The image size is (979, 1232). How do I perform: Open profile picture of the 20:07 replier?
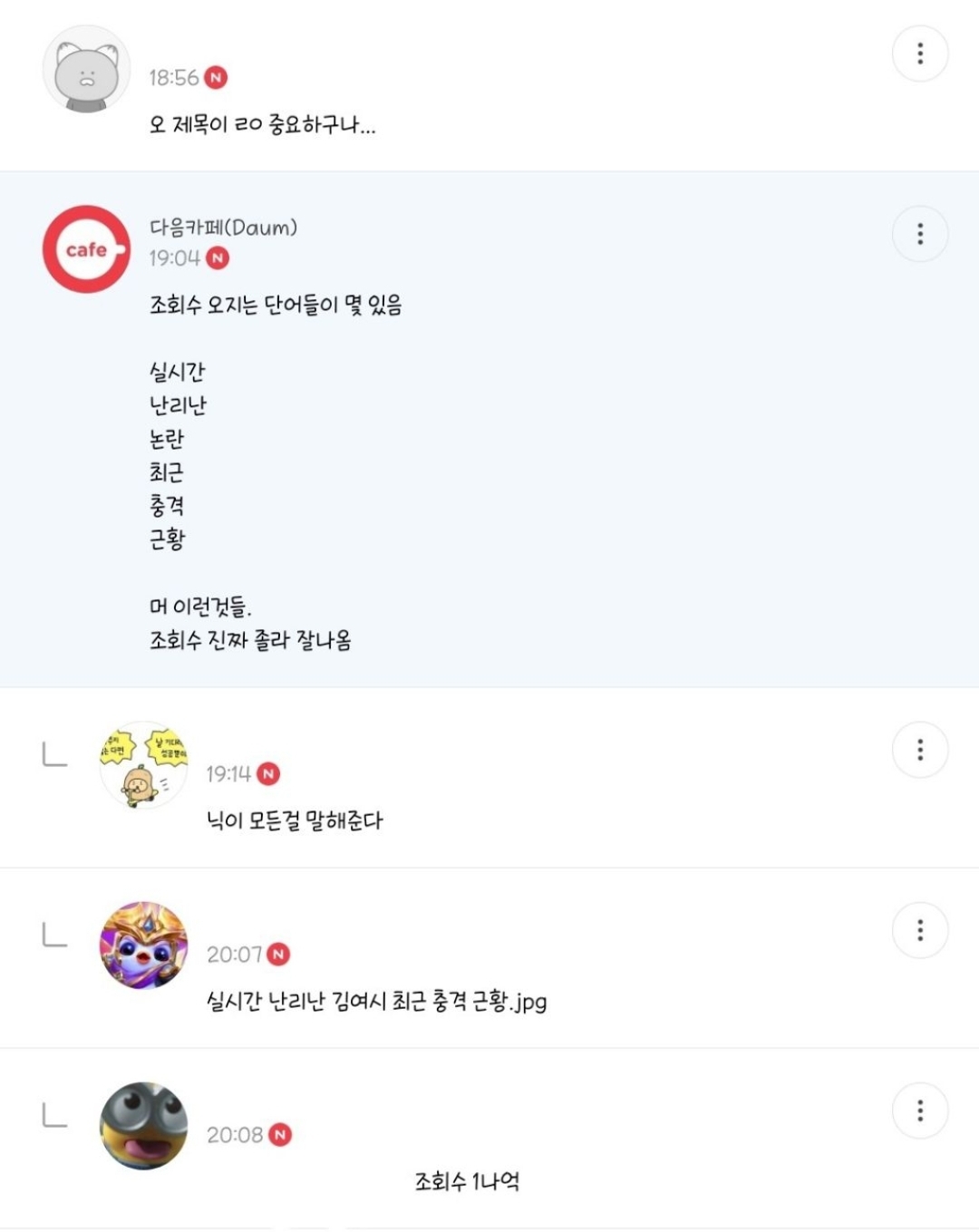click(x=143, y=946)
